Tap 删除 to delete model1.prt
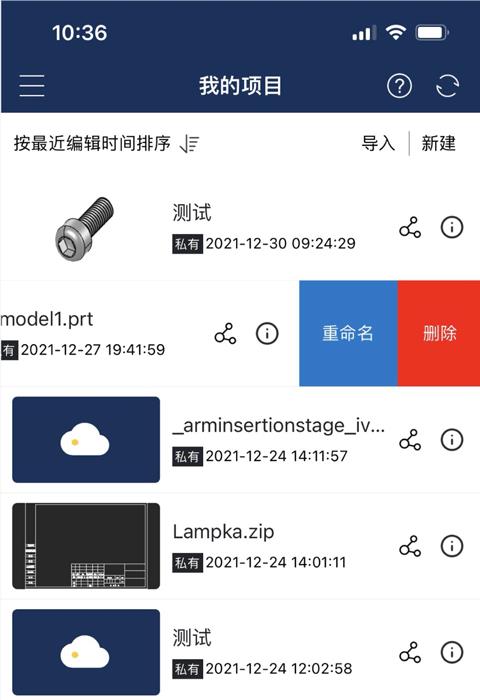 click(439, 333)
